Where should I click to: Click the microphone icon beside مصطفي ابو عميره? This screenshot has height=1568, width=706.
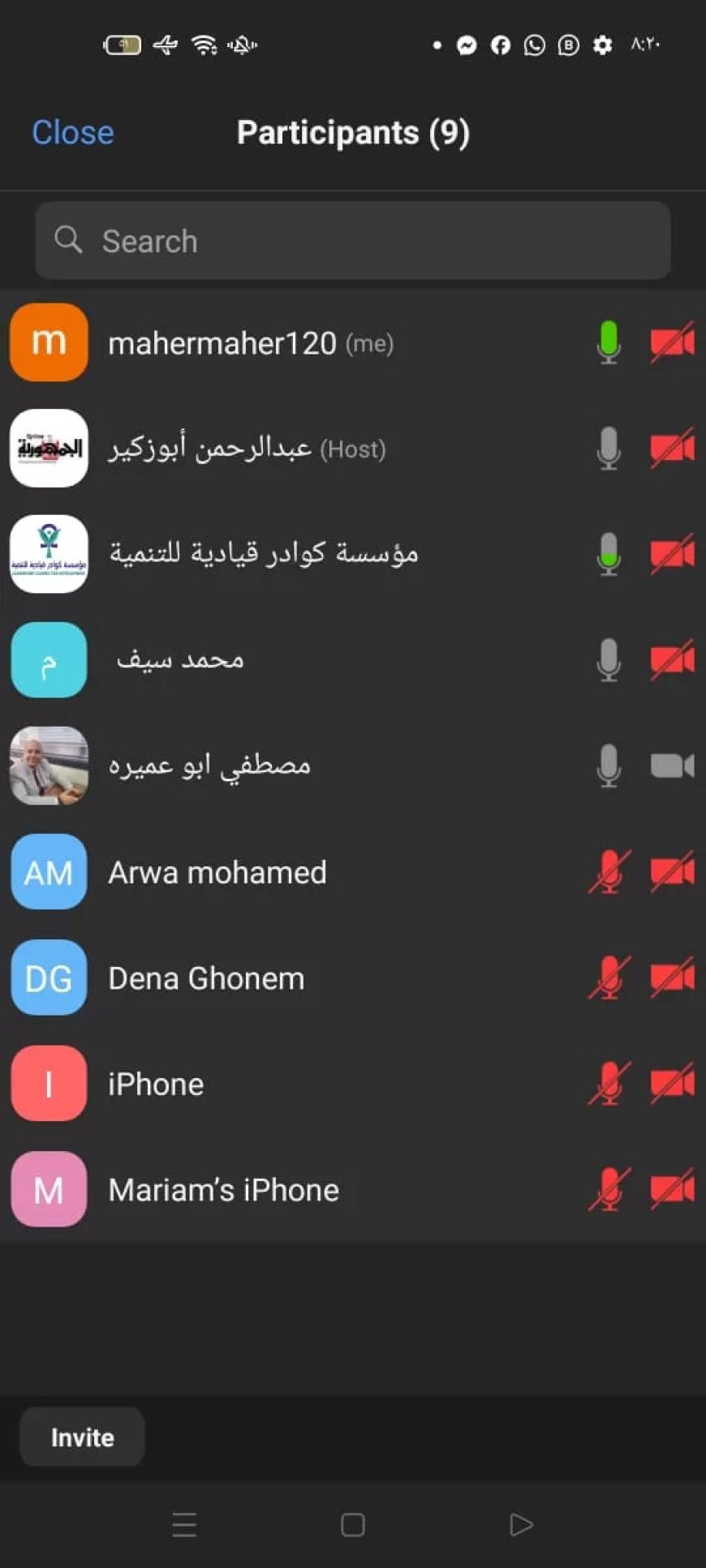pos(609,765)
